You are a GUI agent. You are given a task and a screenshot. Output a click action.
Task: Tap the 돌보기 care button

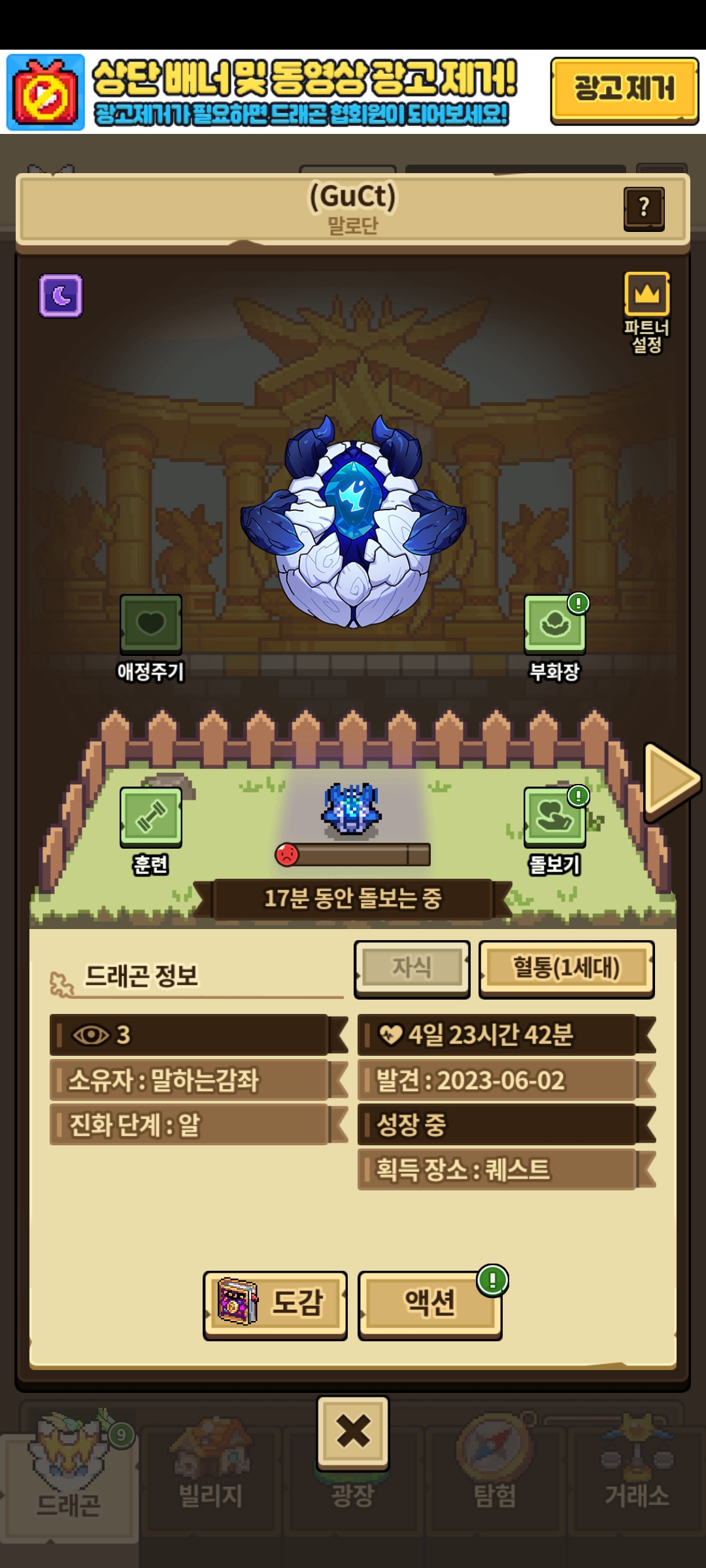coord(554,817)
